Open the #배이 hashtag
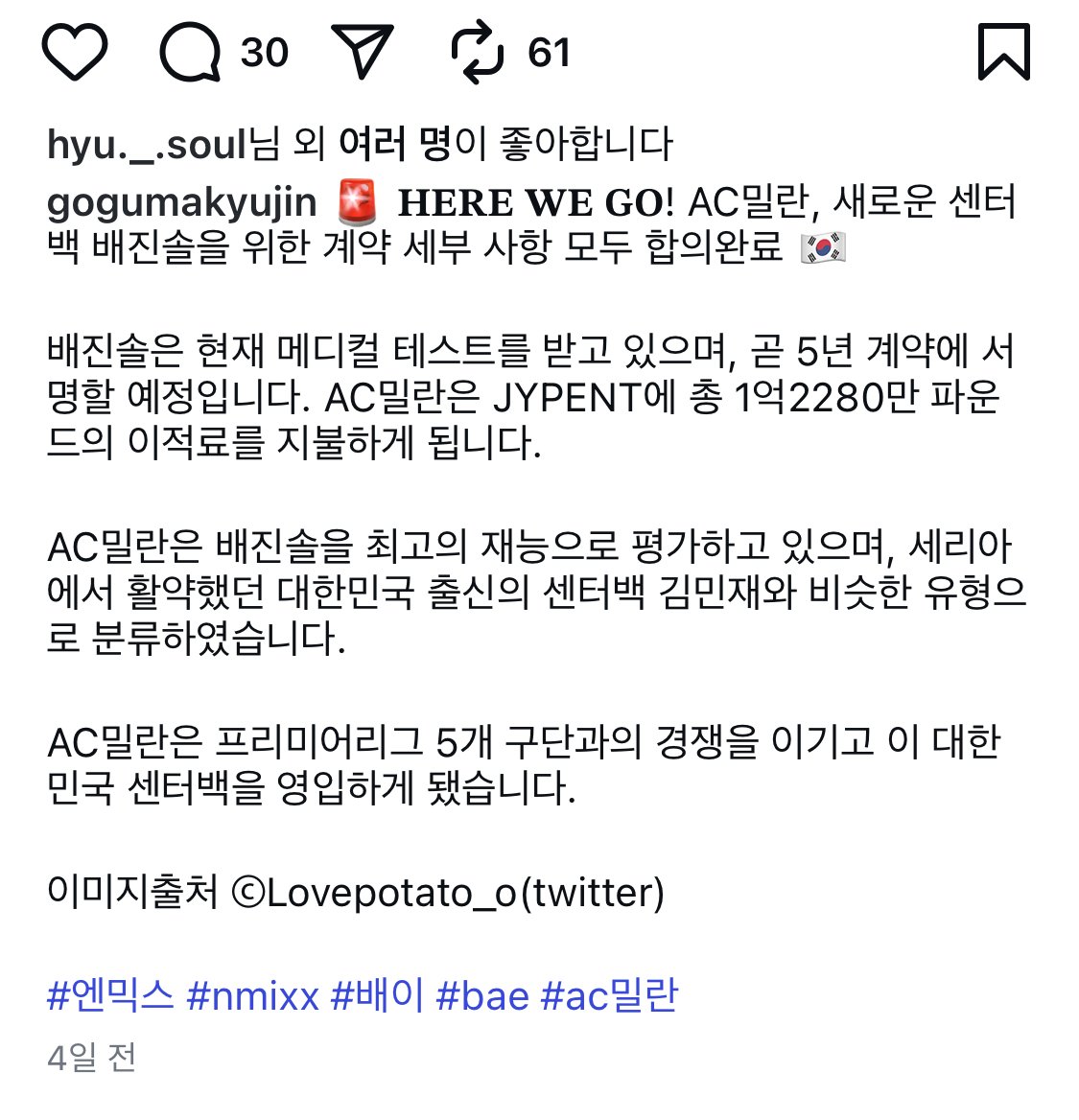The height and width of the screenshot is (1120, 1079). (x=376, y=995)
